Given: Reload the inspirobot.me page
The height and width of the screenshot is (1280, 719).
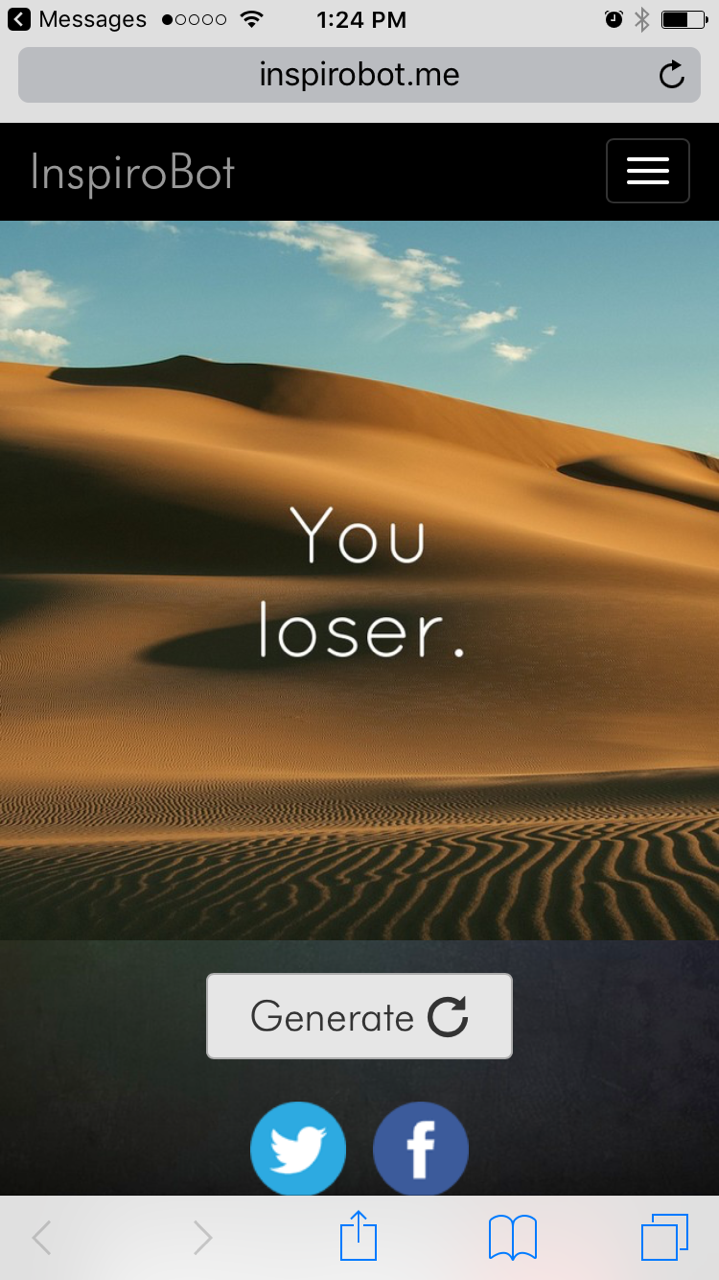Looking at the screenshot, I should pyautogui.click(x=672, y=75).
